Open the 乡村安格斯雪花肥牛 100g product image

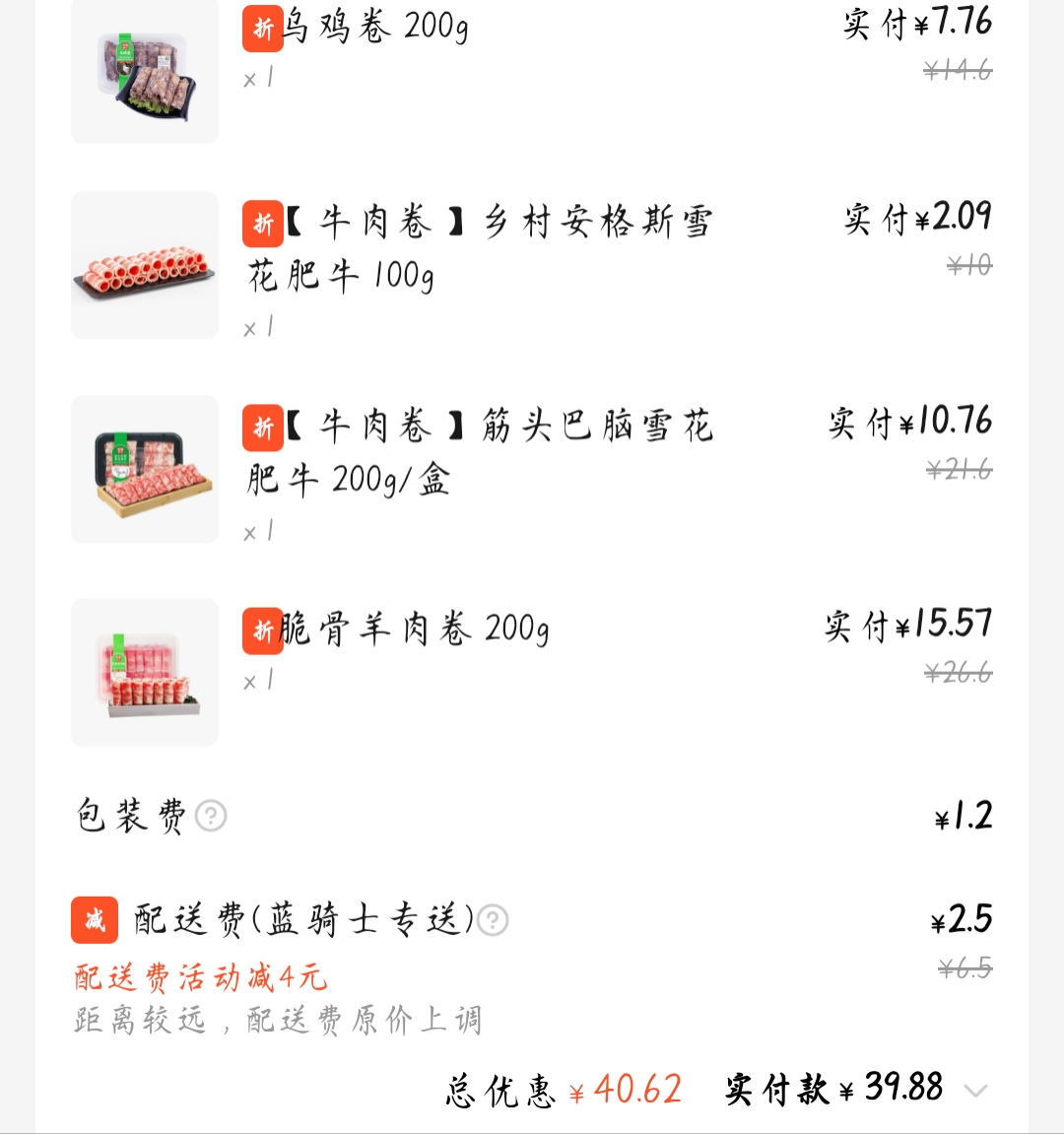(x=145, y=265)
